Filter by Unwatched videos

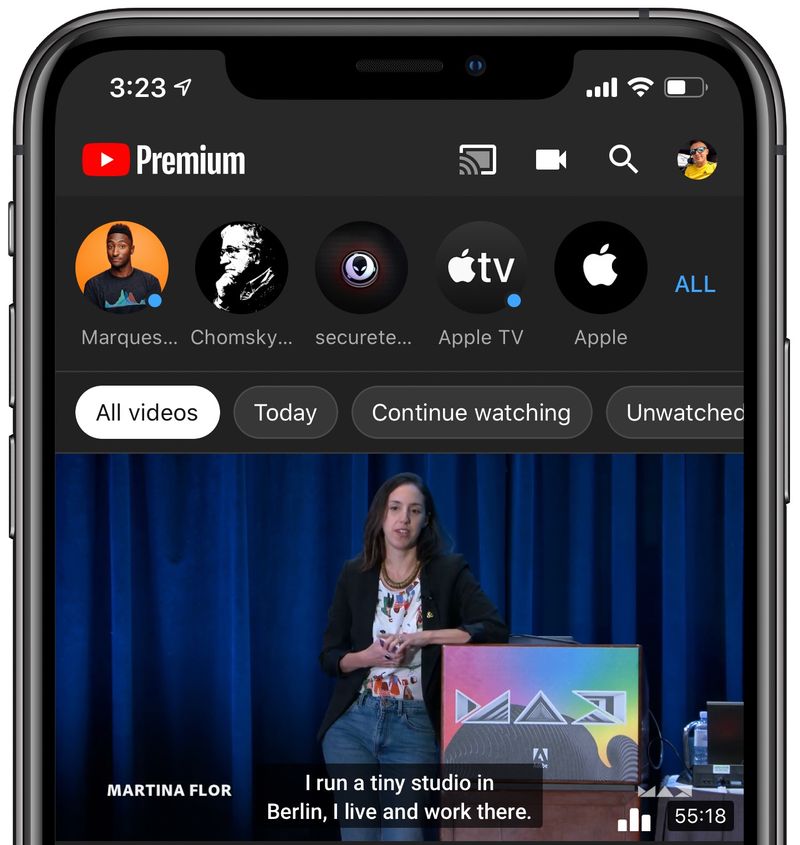pyautogui.click(x=684, y=413)
